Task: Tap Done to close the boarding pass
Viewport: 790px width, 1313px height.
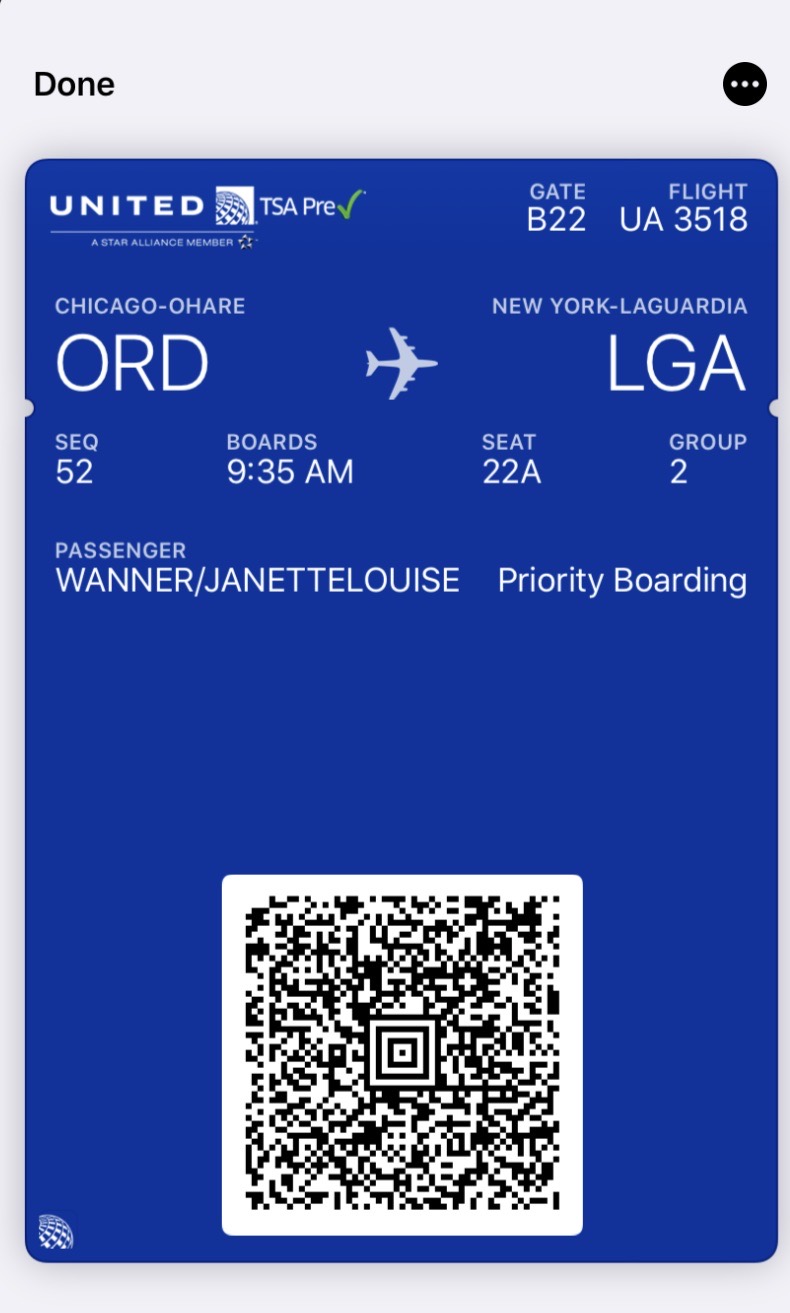Action: pos(74,84)
